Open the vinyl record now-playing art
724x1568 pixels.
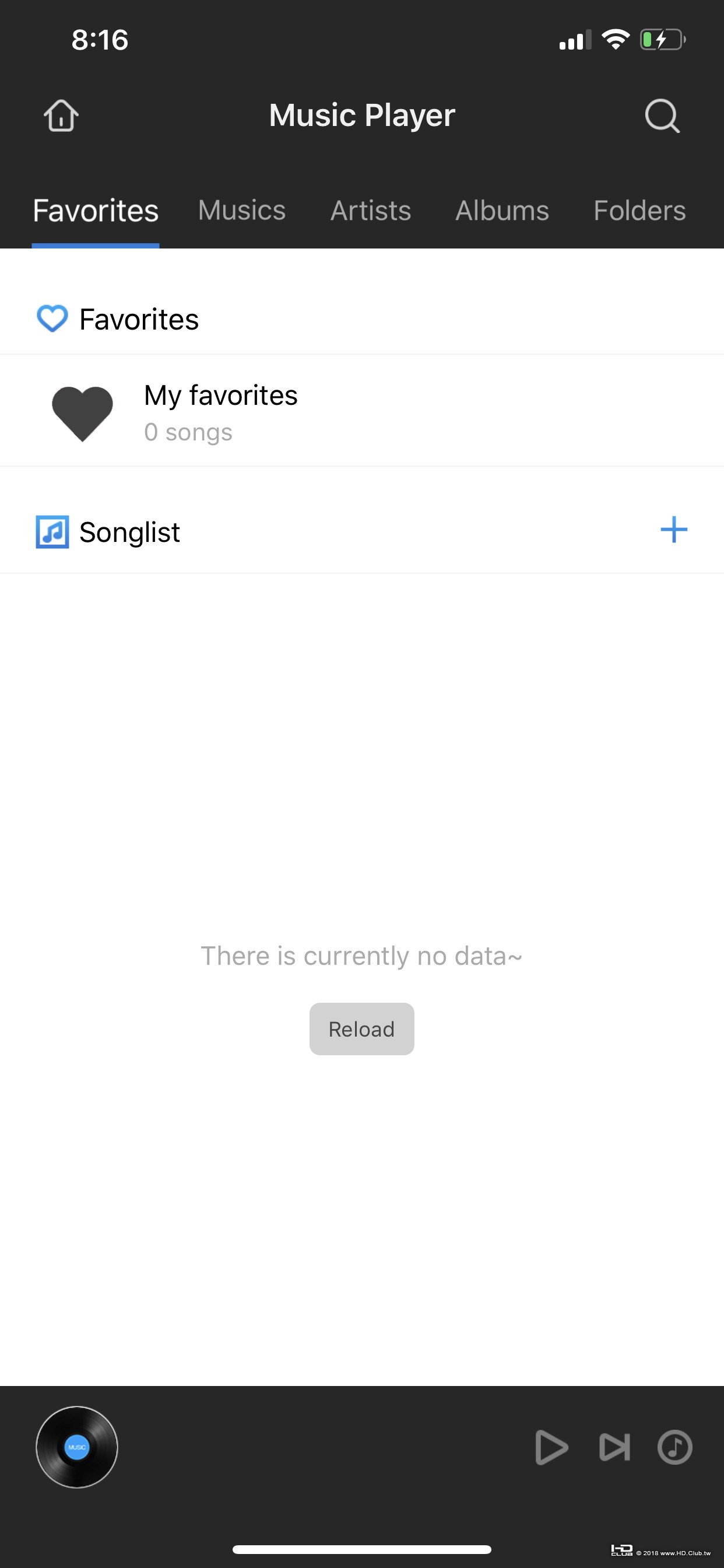(77, 1447)
